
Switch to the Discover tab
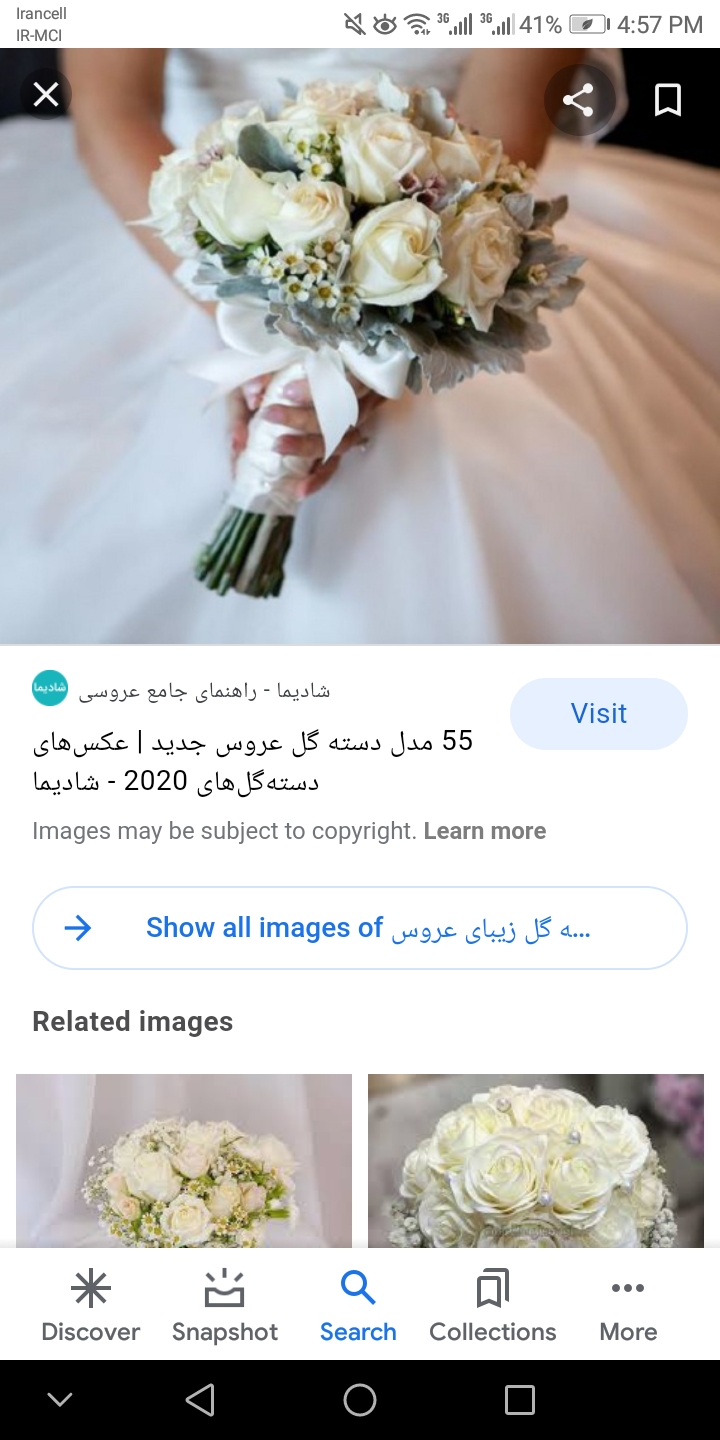(x=90, y=1306)
